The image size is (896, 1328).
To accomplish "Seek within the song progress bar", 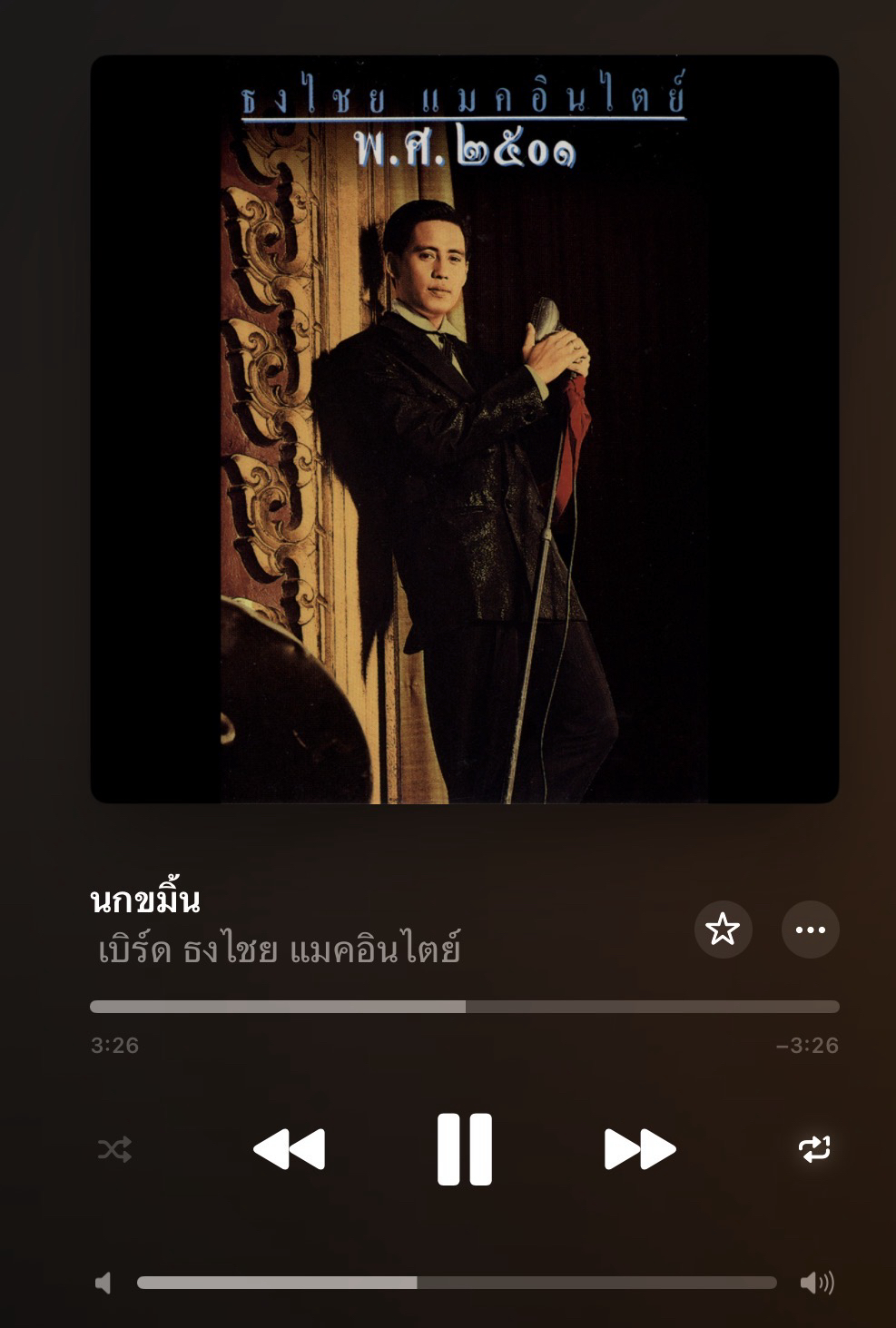I will (x=465, y=1007).
